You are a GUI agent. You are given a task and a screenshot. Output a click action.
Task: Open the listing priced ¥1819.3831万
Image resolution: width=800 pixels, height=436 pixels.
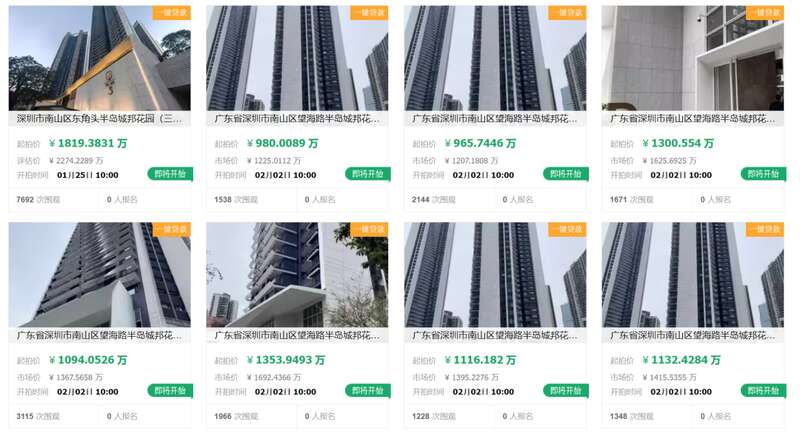click(99, 118)
